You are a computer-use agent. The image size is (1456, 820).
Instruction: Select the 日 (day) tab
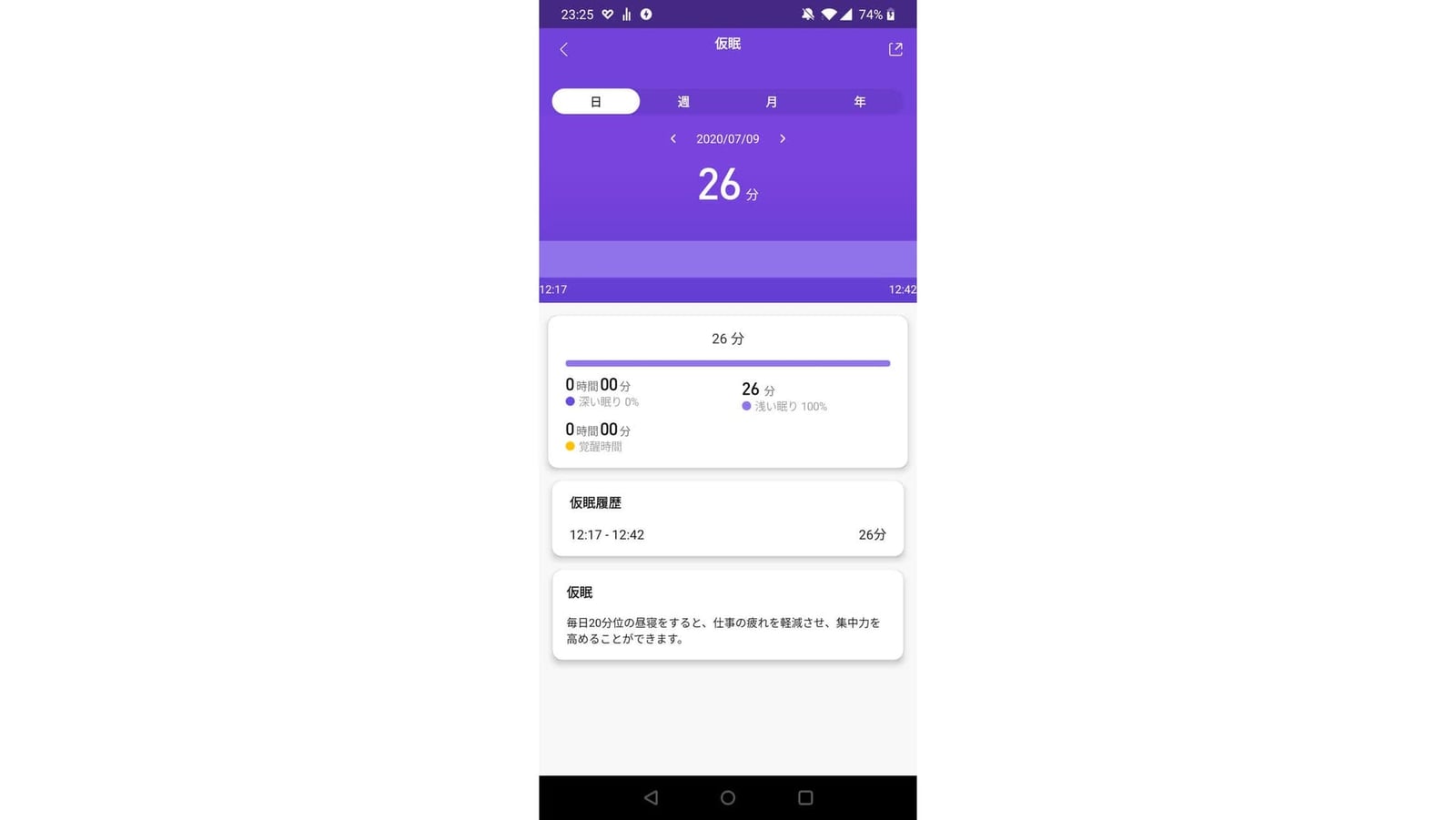(x=595, y=102)
